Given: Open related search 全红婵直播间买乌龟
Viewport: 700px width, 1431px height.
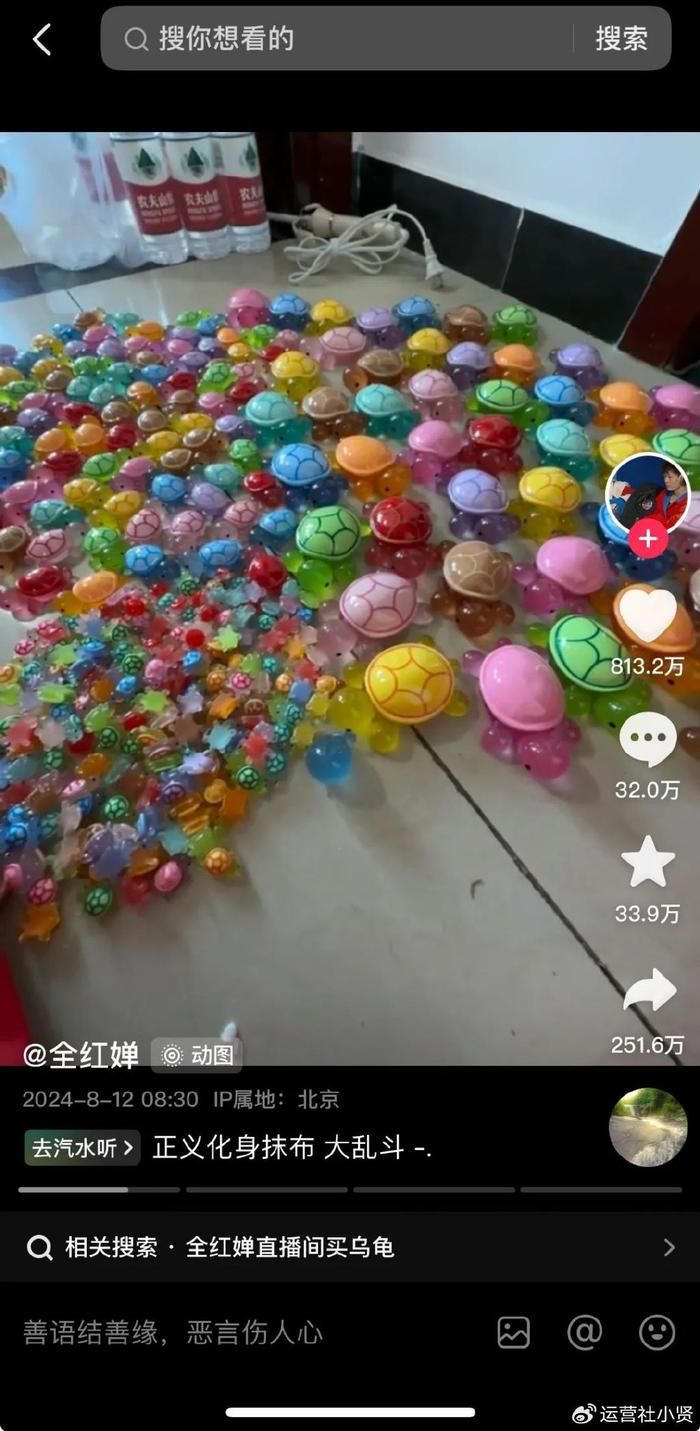Looking at the screenshot, I should click(x=350, y=1247).
